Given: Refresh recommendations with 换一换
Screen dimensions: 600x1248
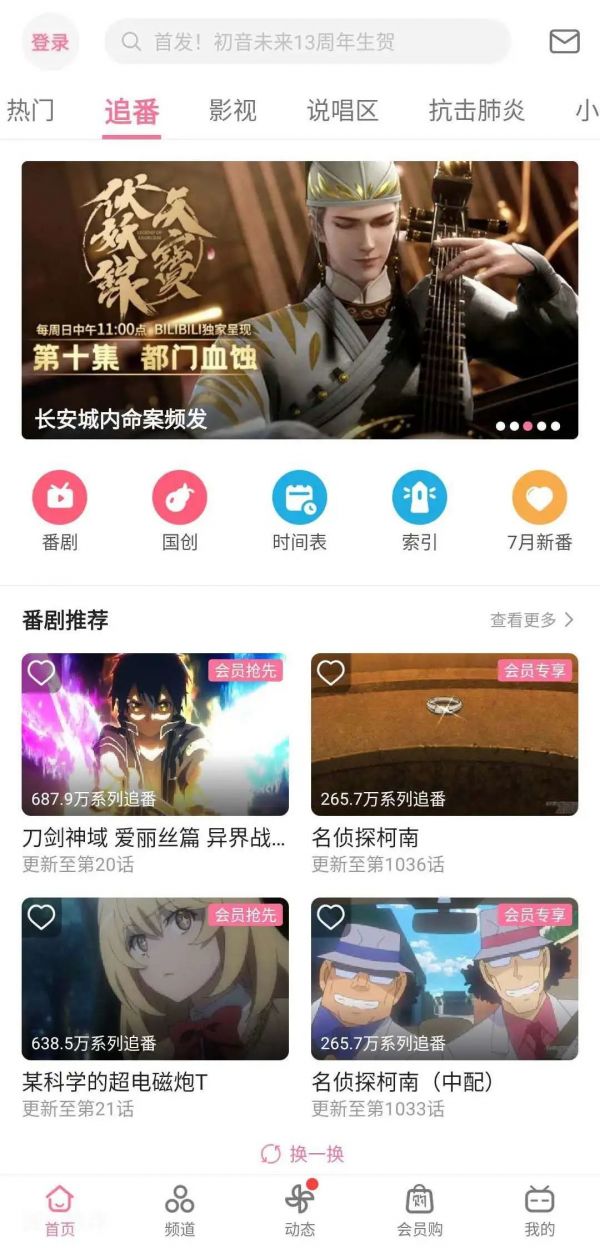Looking at the screenshot, I should pos(302,1154).
